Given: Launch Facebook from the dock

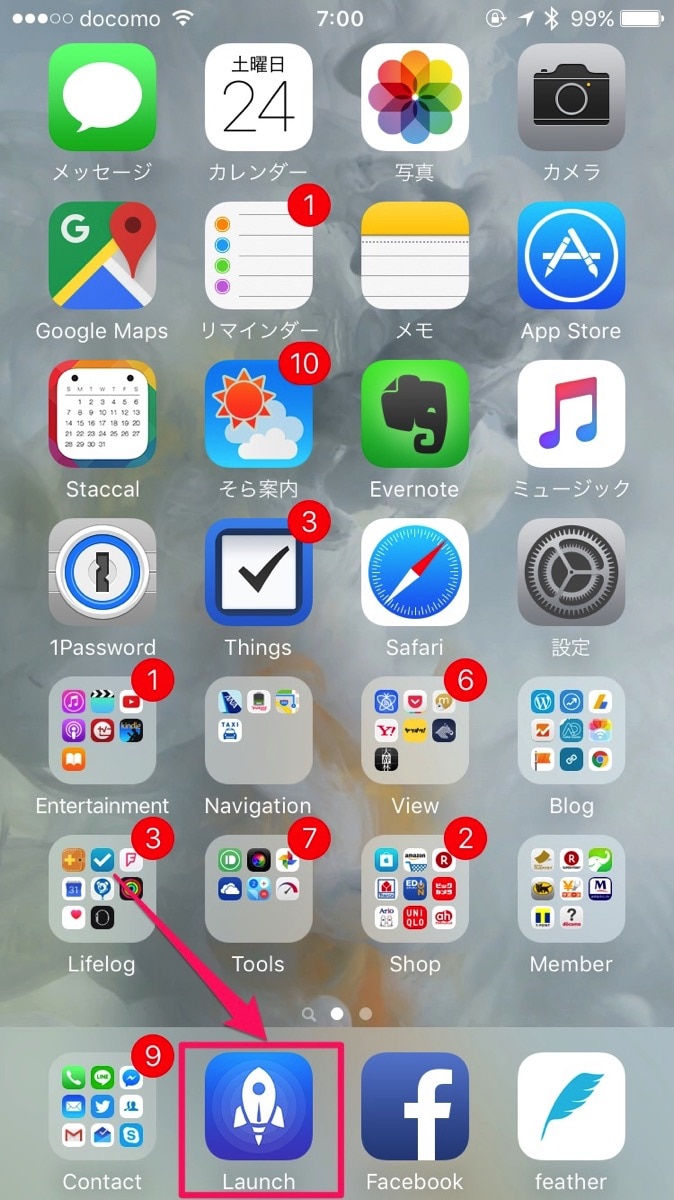Looking at the screenshot, I should [414, 1105].
